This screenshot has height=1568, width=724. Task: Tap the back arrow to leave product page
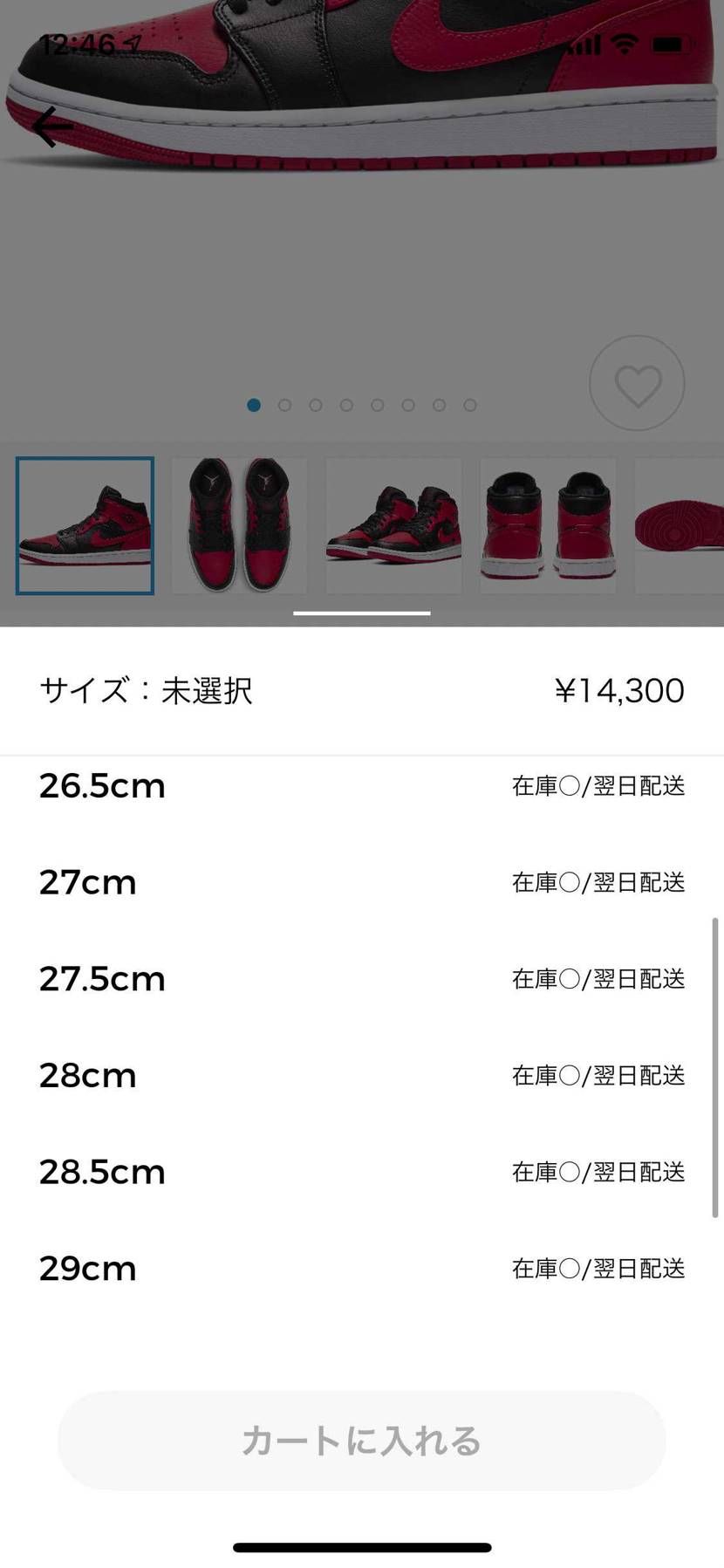pos(52,126)
